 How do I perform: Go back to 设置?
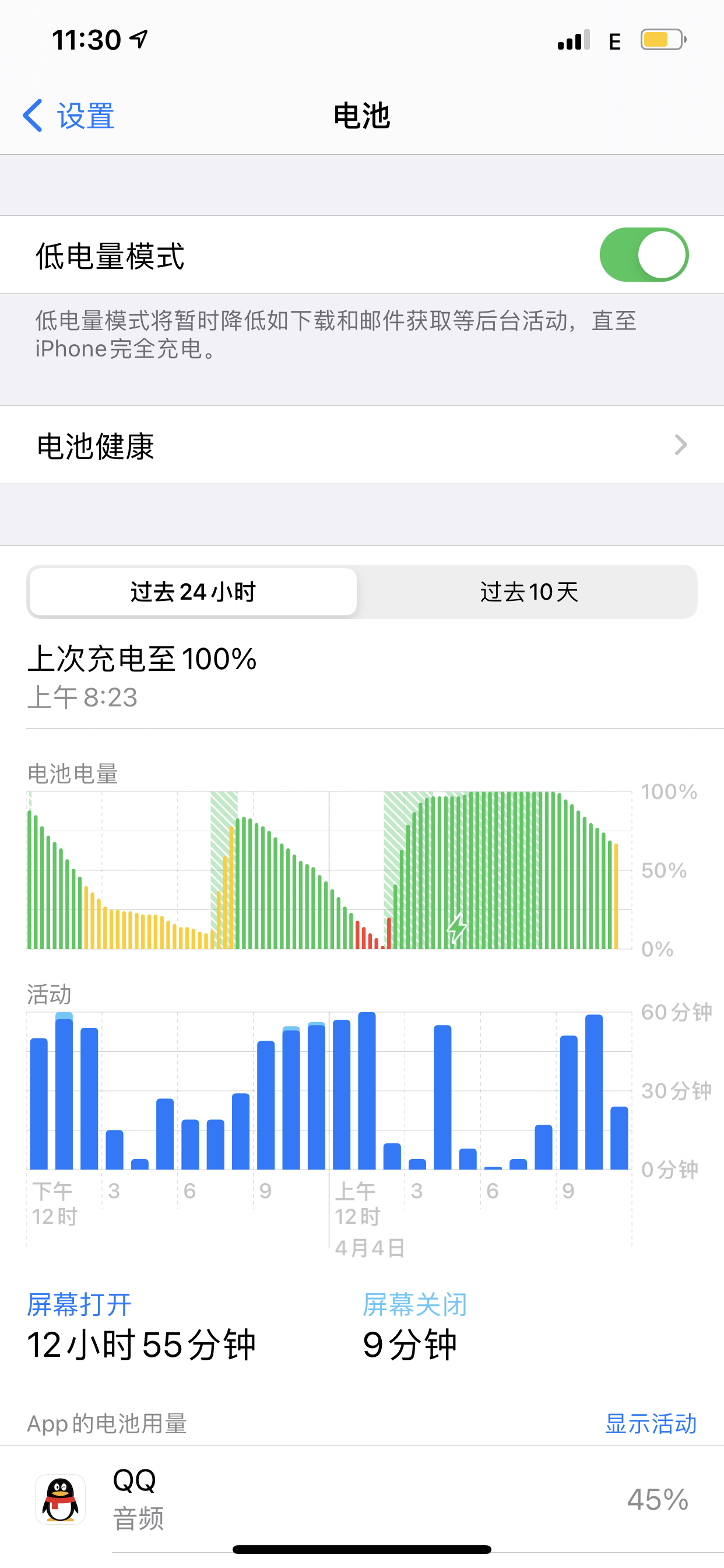tap(69, 116)
